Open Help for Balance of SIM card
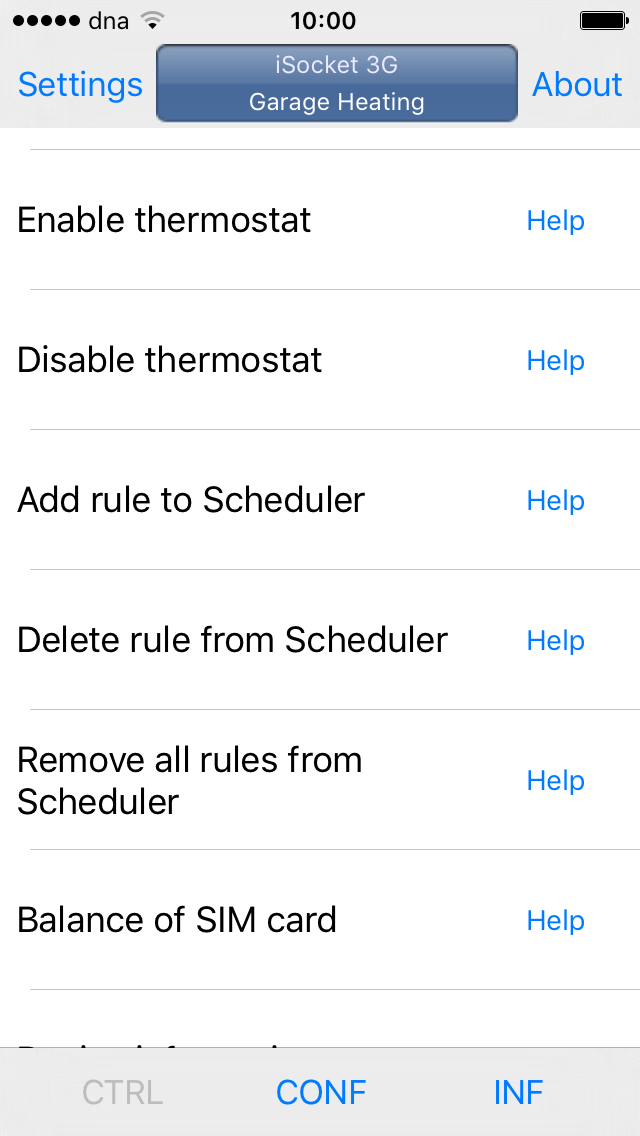The image size is (640, 1136). 555,920
